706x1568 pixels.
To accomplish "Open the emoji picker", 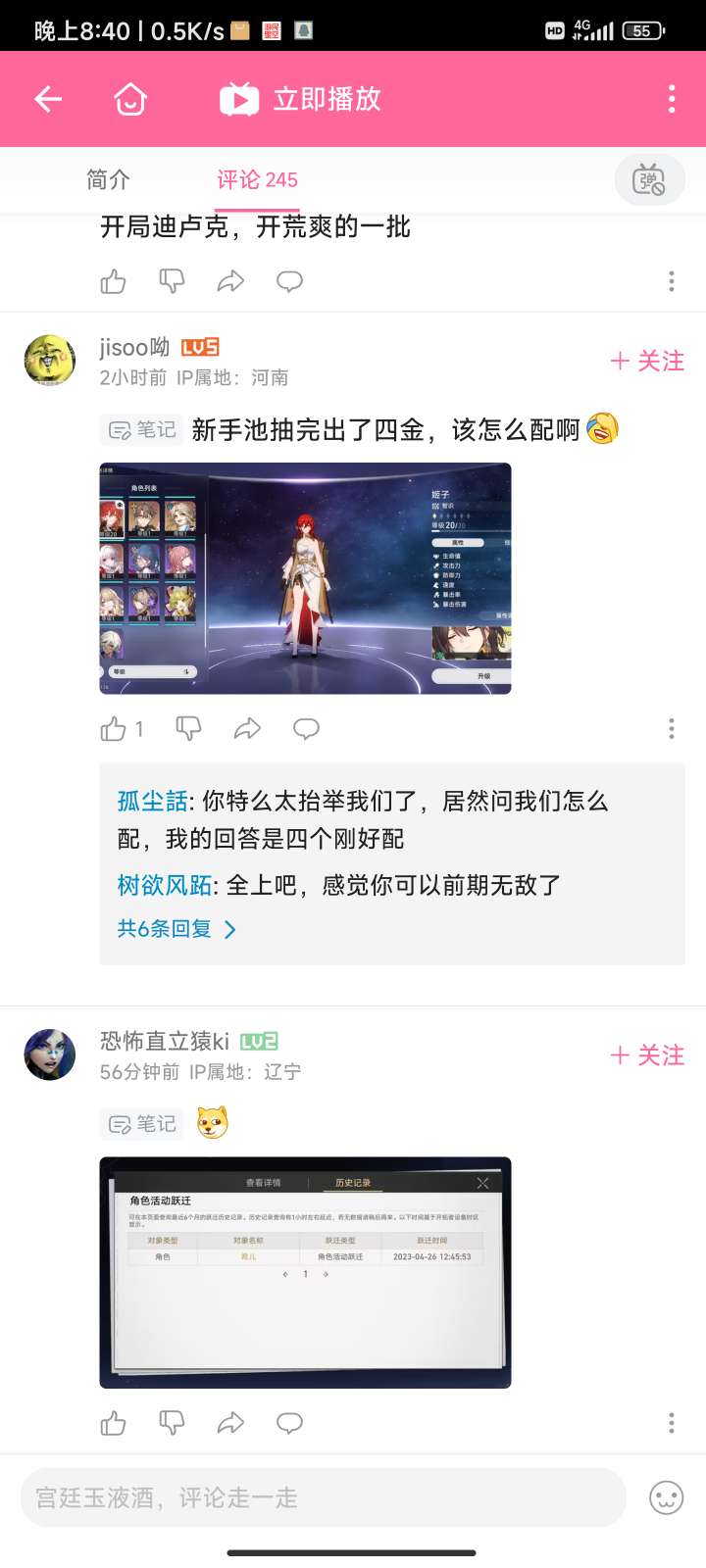I will (667, 1497).
